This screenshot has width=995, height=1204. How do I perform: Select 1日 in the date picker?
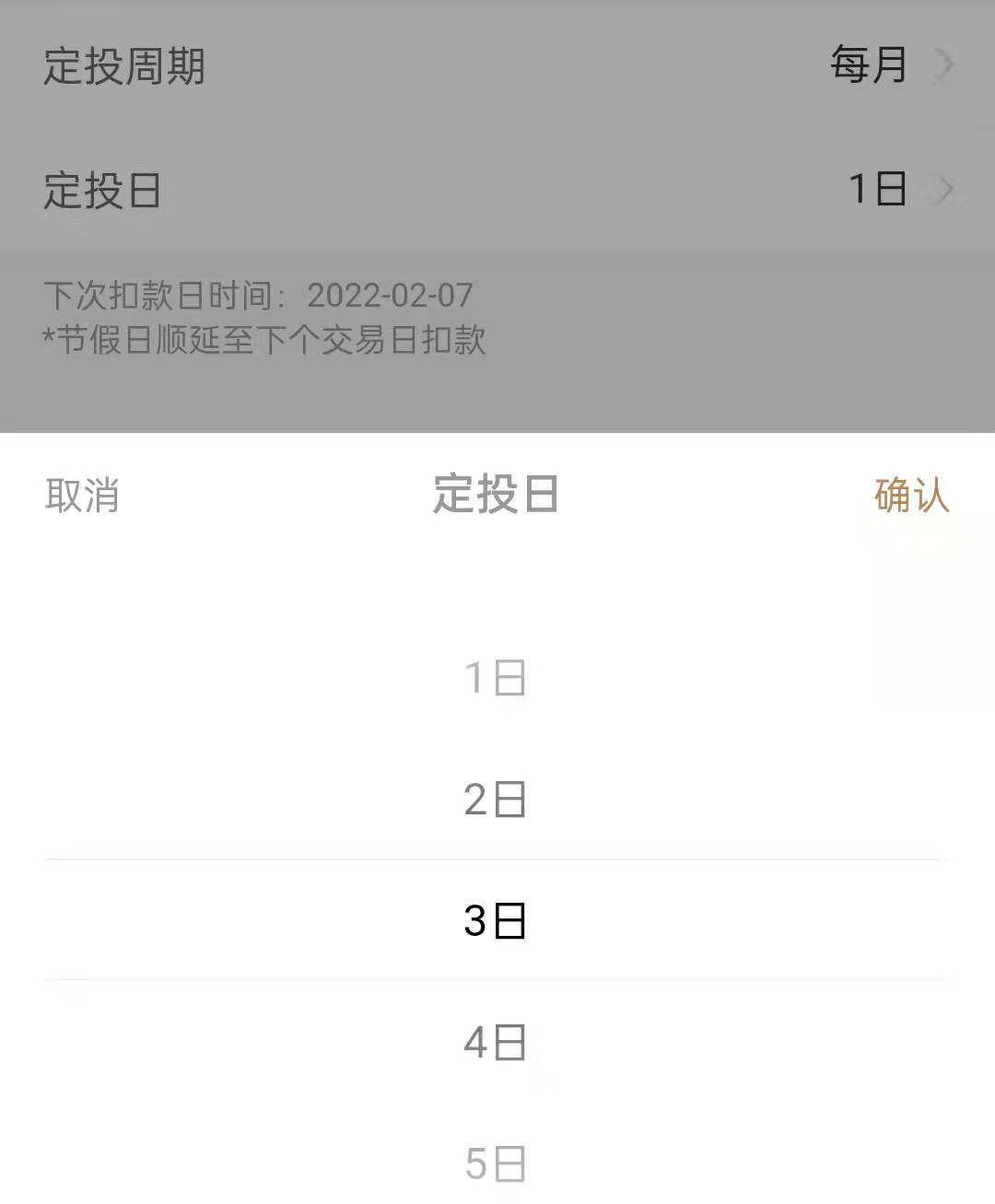click(496, 679)
